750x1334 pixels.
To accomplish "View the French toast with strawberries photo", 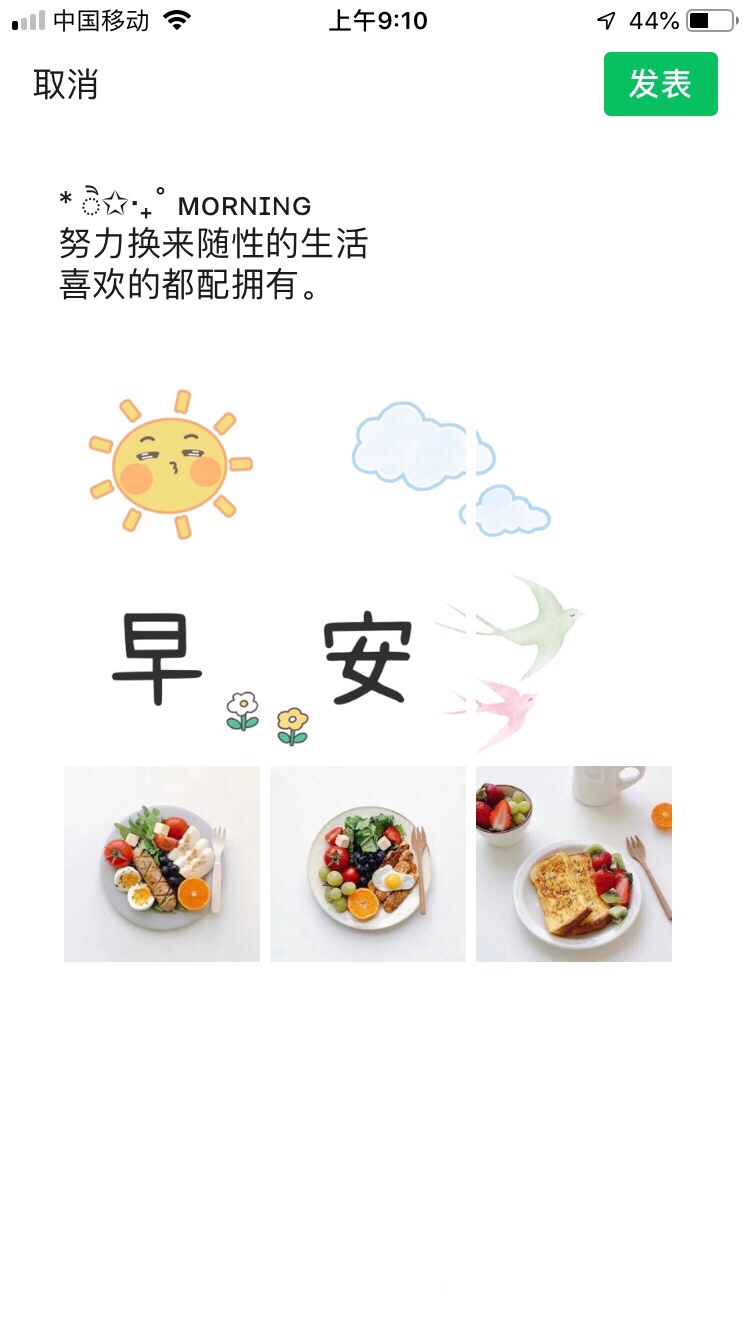I will [574, 864].
